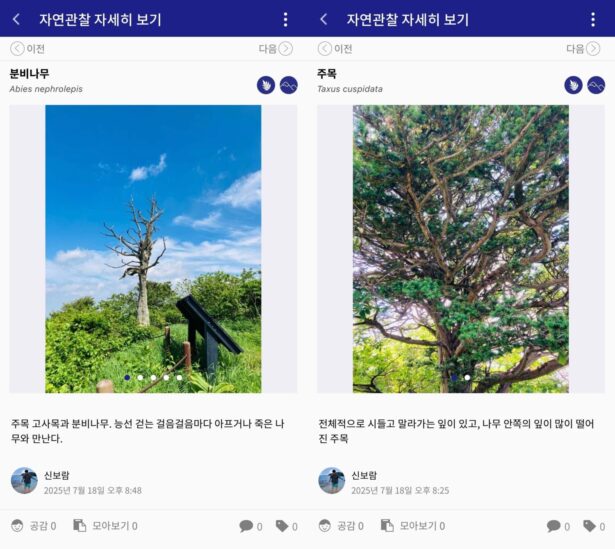Tap 공감 under the 분비나무 post
This screenshot has height=549, width=615.
tap(33, 526)
